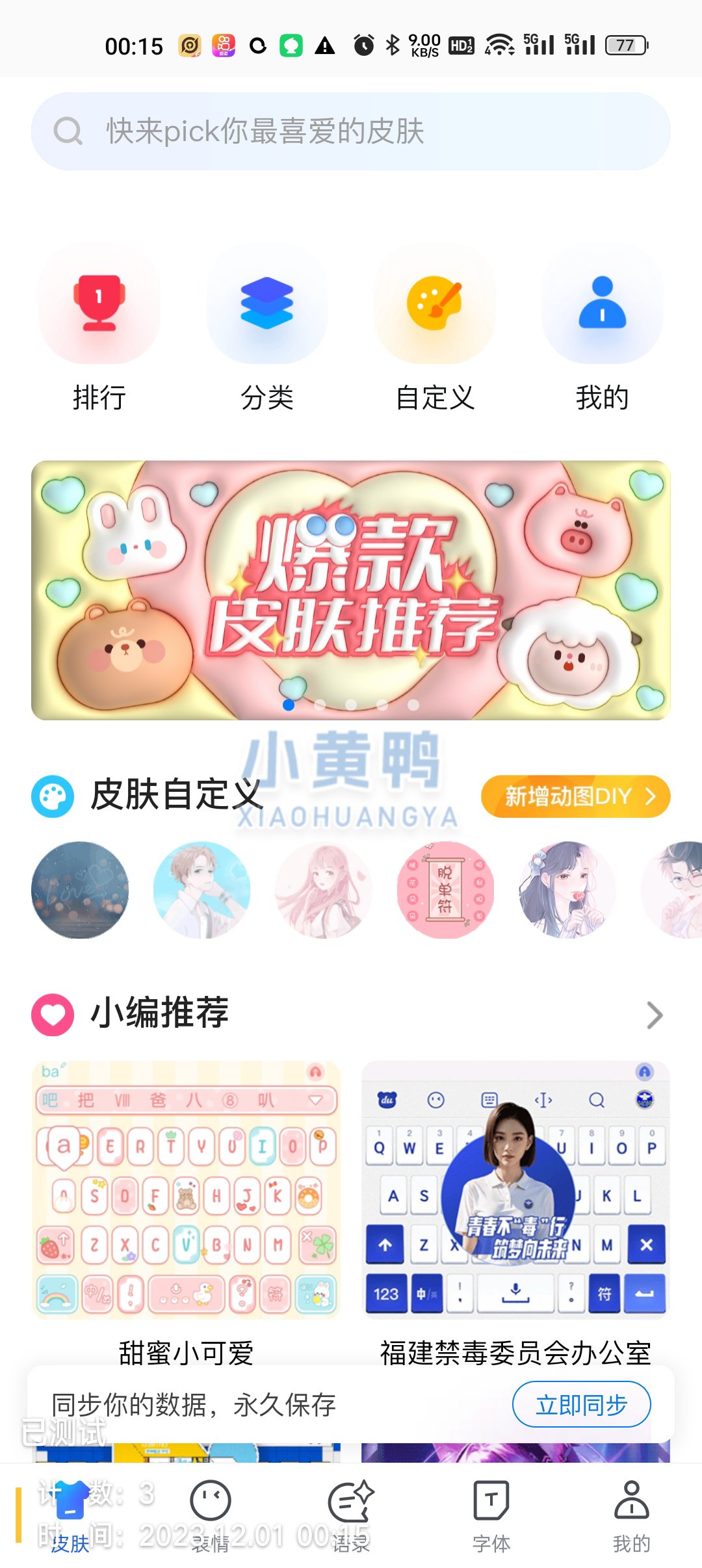Select the pink-haired girl custom skin circle
The width and height of the screenshot is (702, 1568).
[324, 890]
